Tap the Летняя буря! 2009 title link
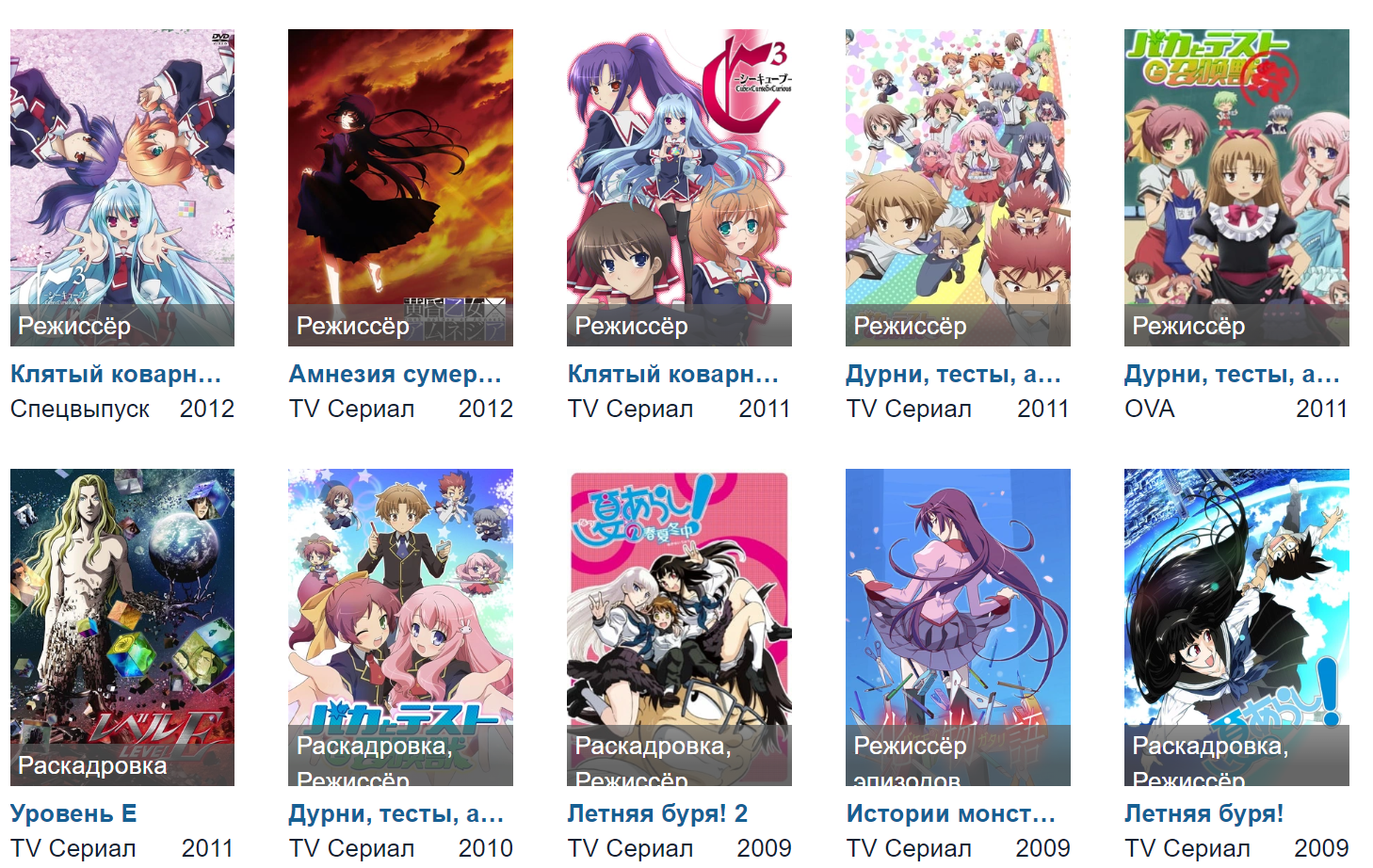 coord(1203,813)
